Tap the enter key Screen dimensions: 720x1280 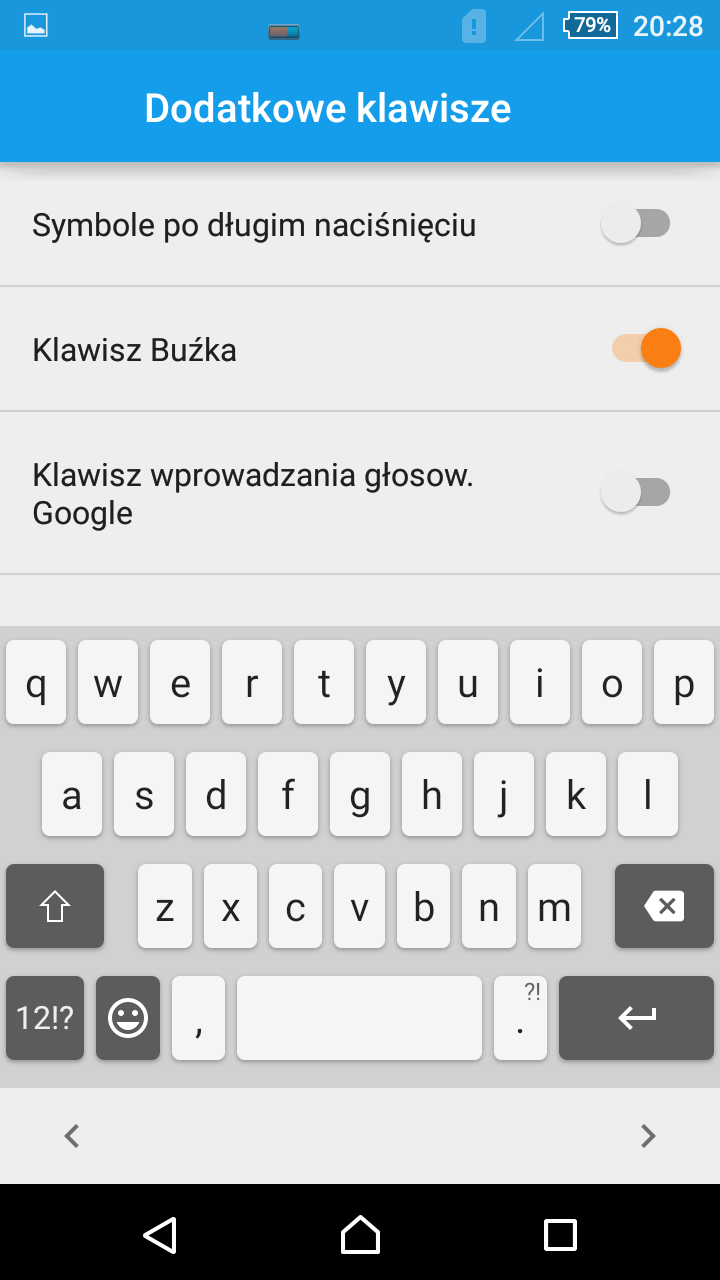coord(636,1018)
